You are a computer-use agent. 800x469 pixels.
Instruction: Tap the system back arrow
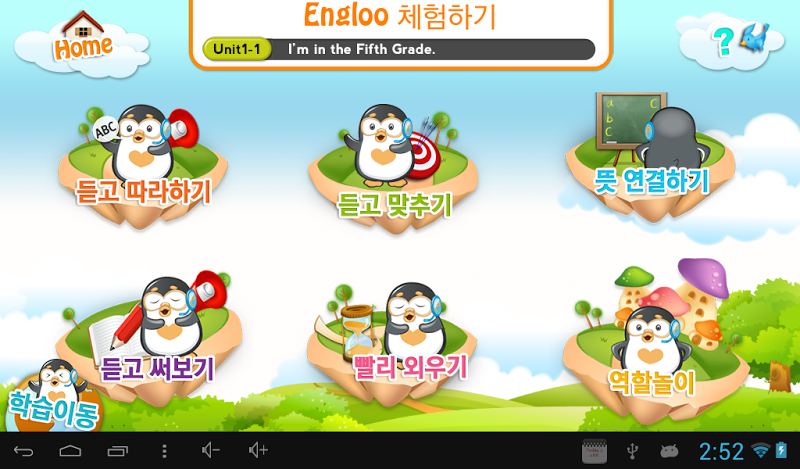23,451
